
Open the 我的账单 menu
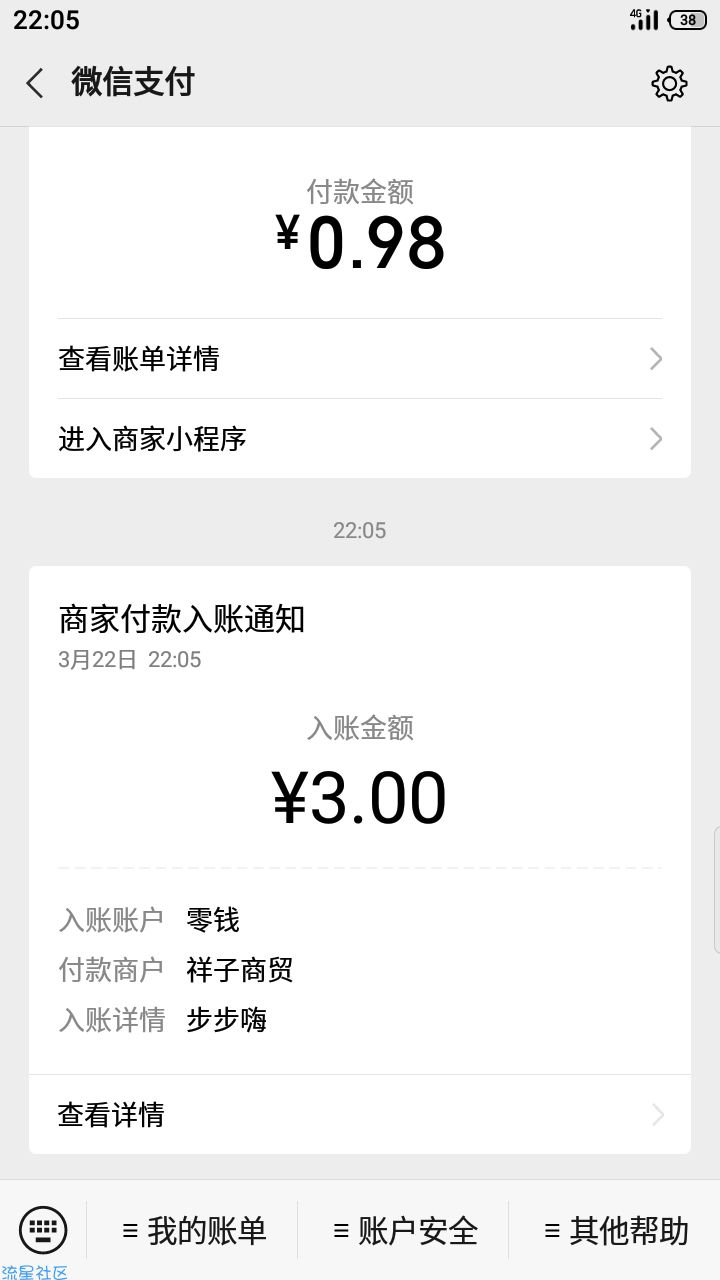pyautogui.click(x=194, y=1231)
